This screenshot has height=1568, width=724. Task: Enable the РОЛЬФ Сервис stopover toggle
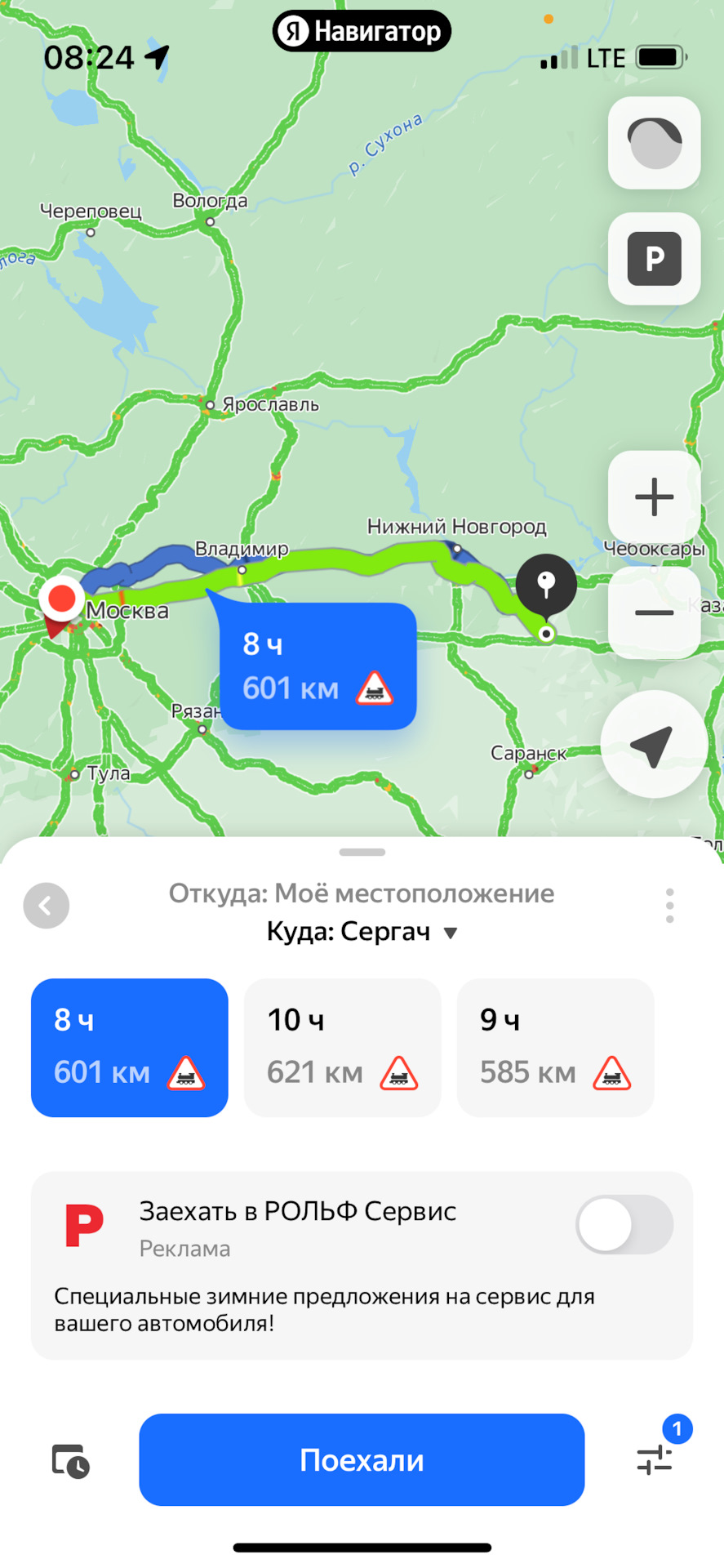tap(624, 1224)
